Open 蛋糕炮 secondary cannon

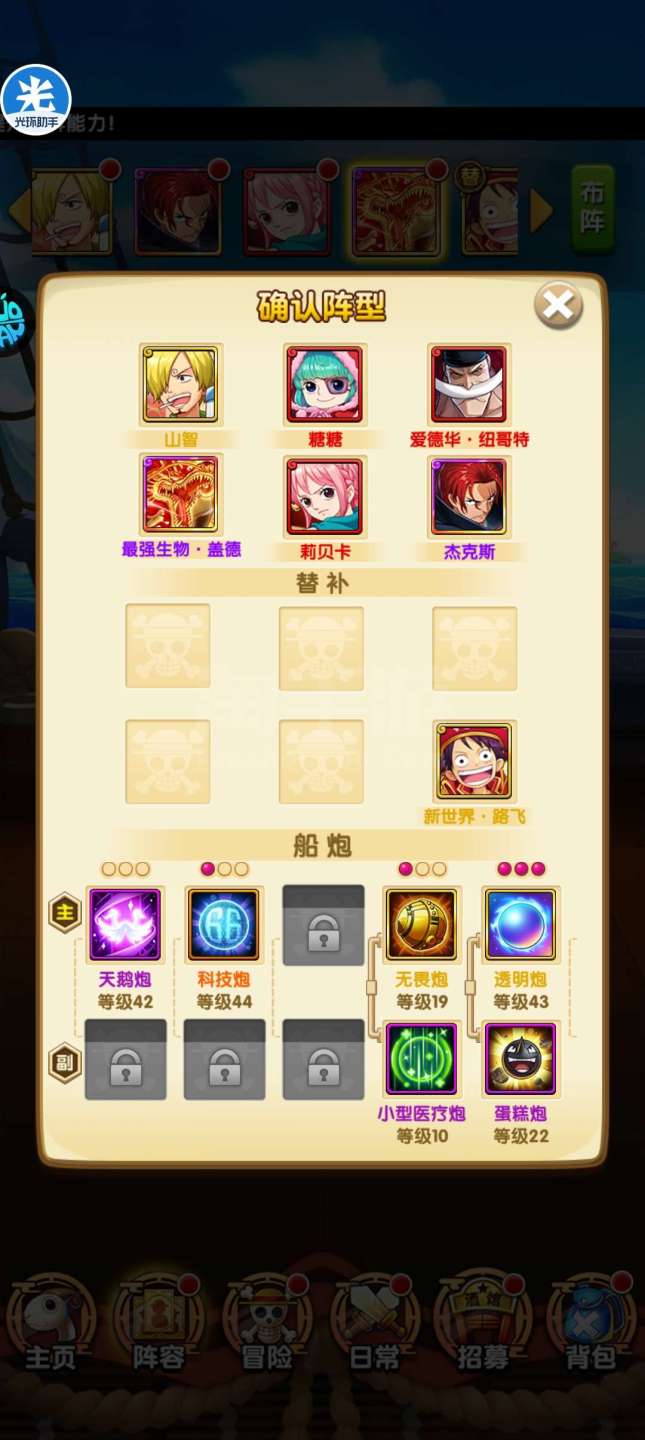coord(520,1059)
